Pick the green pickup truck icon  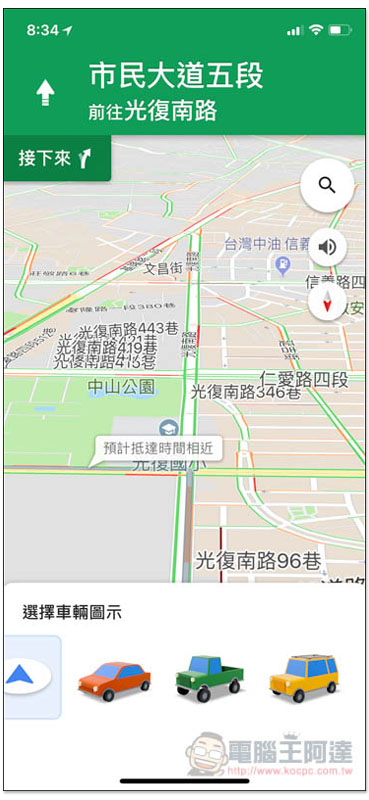[x=209, y=676]
